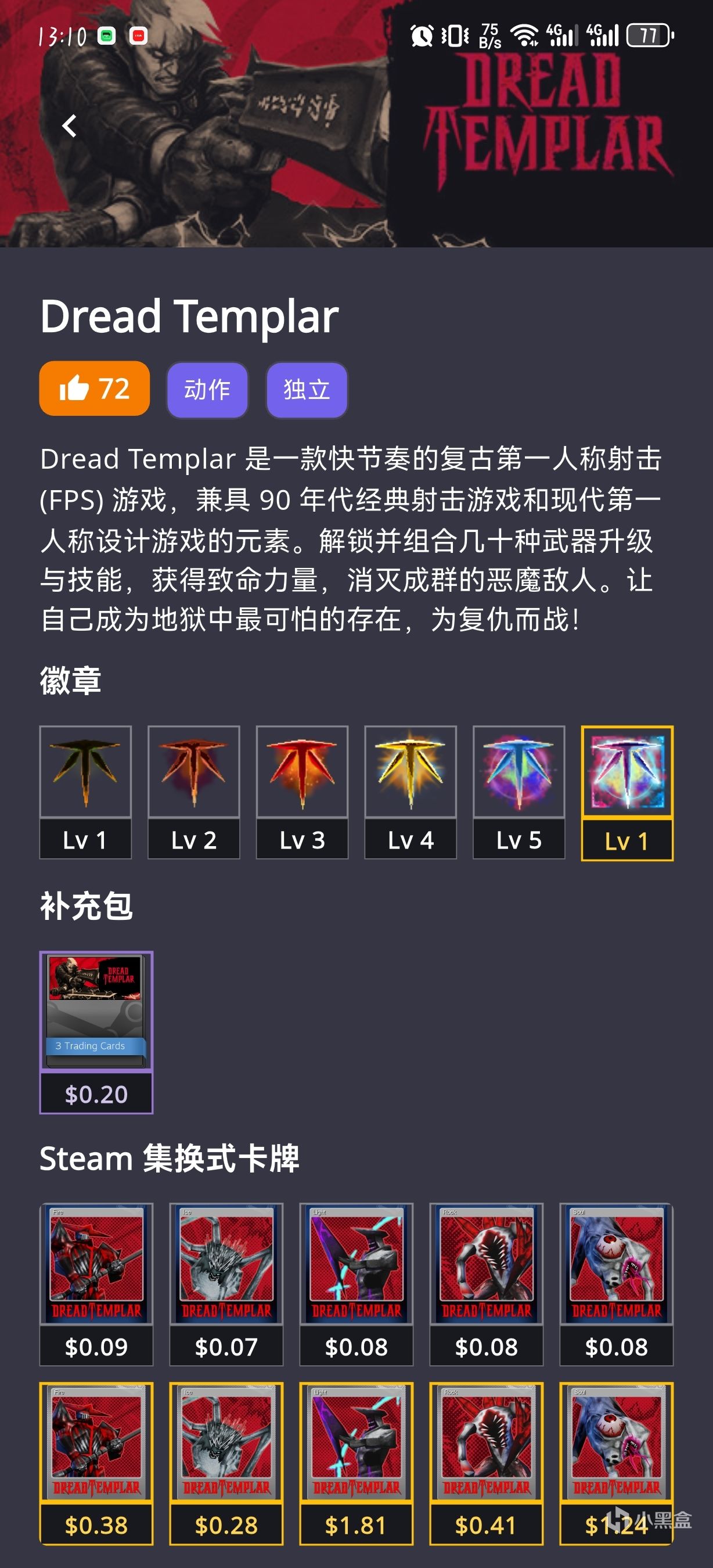Go back using the back arrow

[69, 126]
